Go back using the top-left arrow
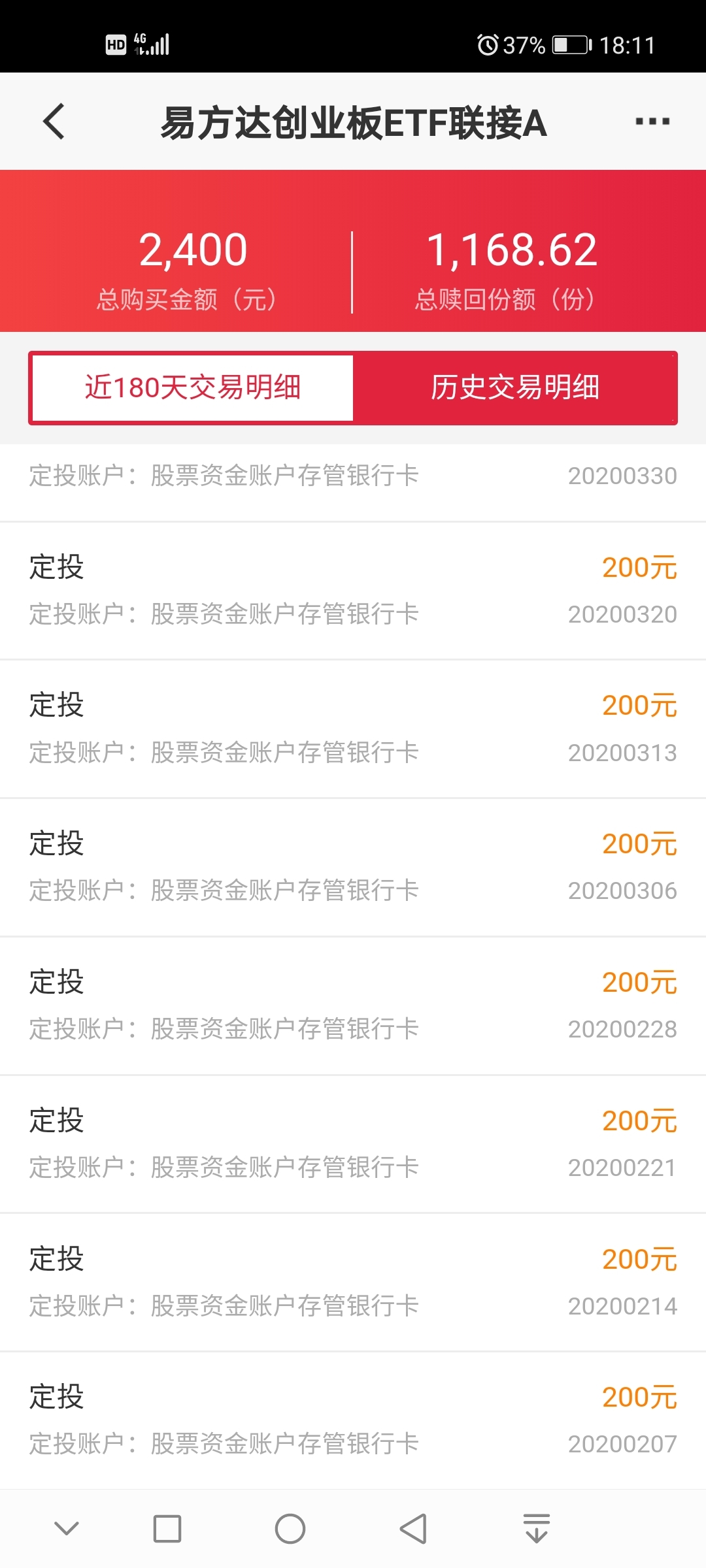706x1568 pixels. (x=54, y=122)
